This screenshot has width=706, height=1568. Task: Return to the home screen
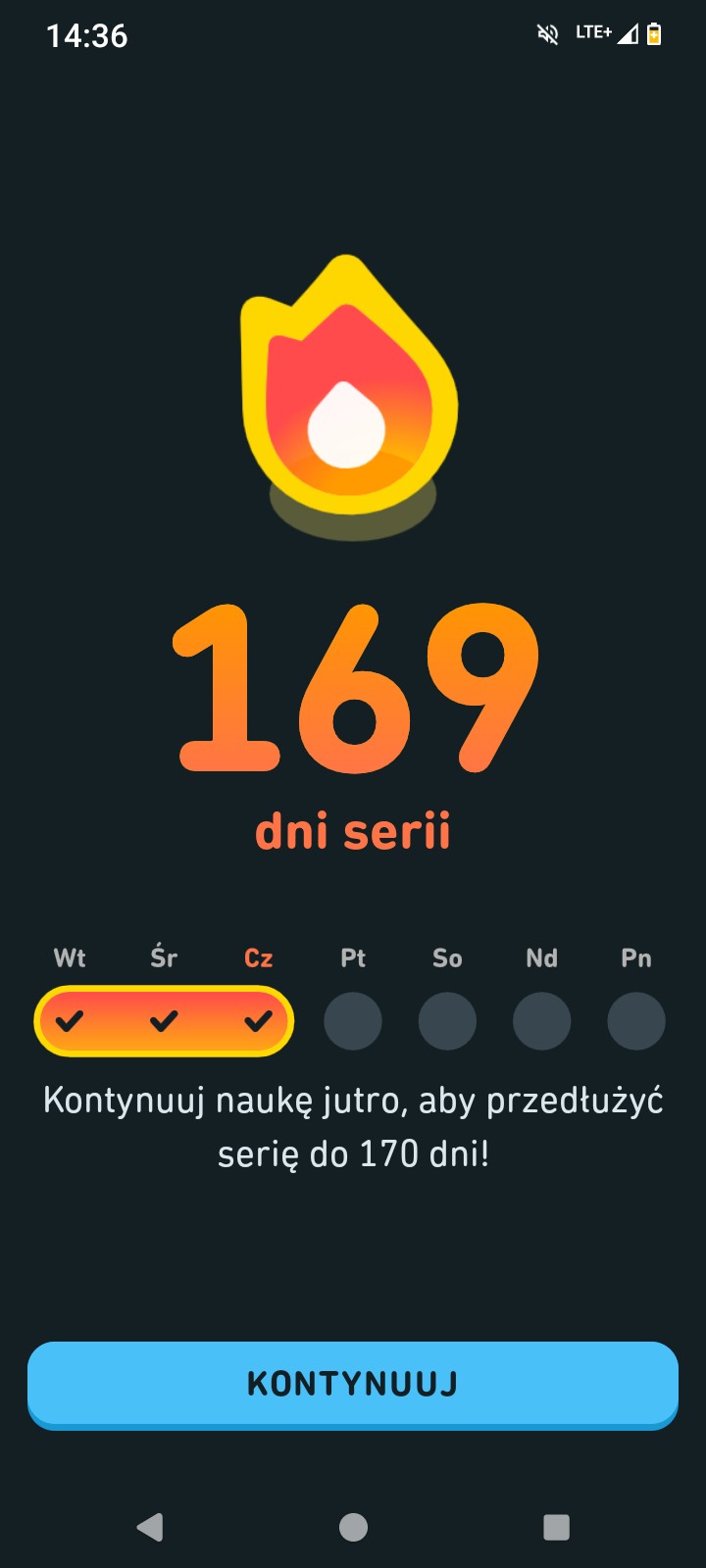[353, 1527]
